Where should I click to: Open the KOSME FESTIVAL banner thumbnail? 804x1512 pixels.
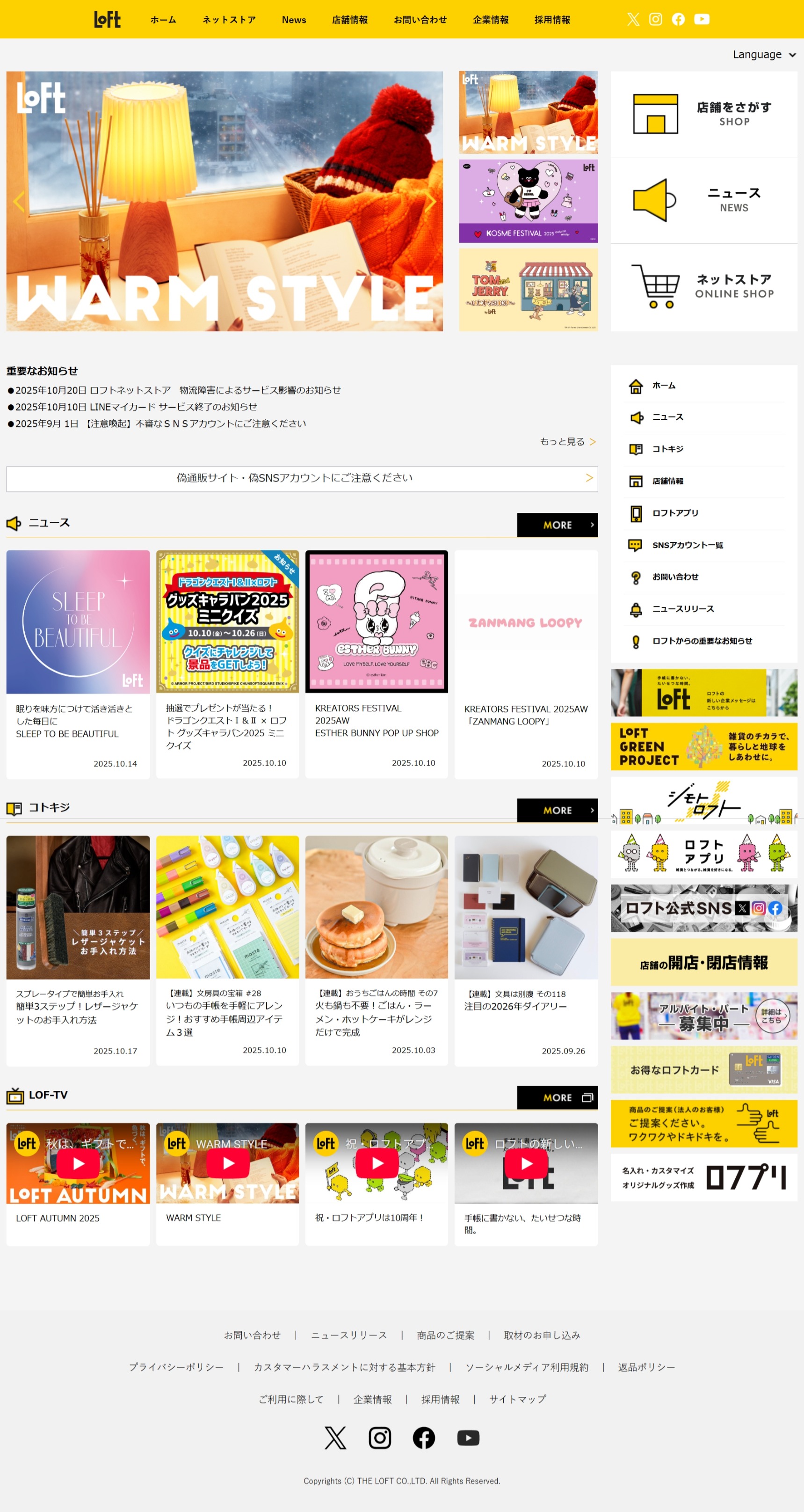(x=528, y=201)
